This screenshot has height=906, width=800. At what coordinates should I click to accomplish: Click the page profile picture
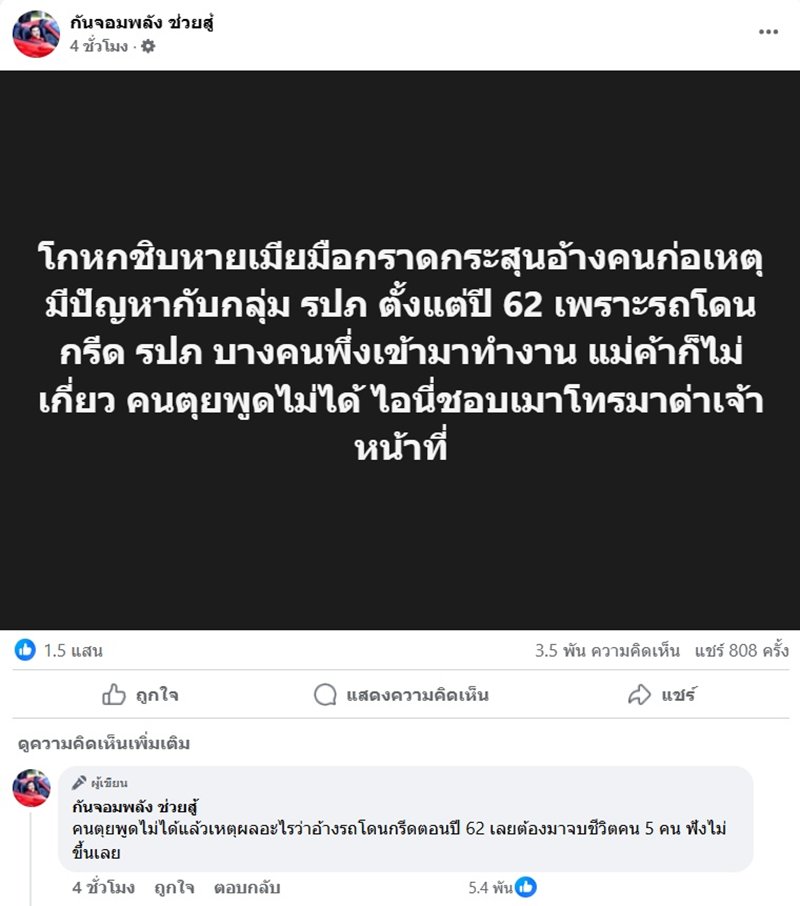(37, 33)
